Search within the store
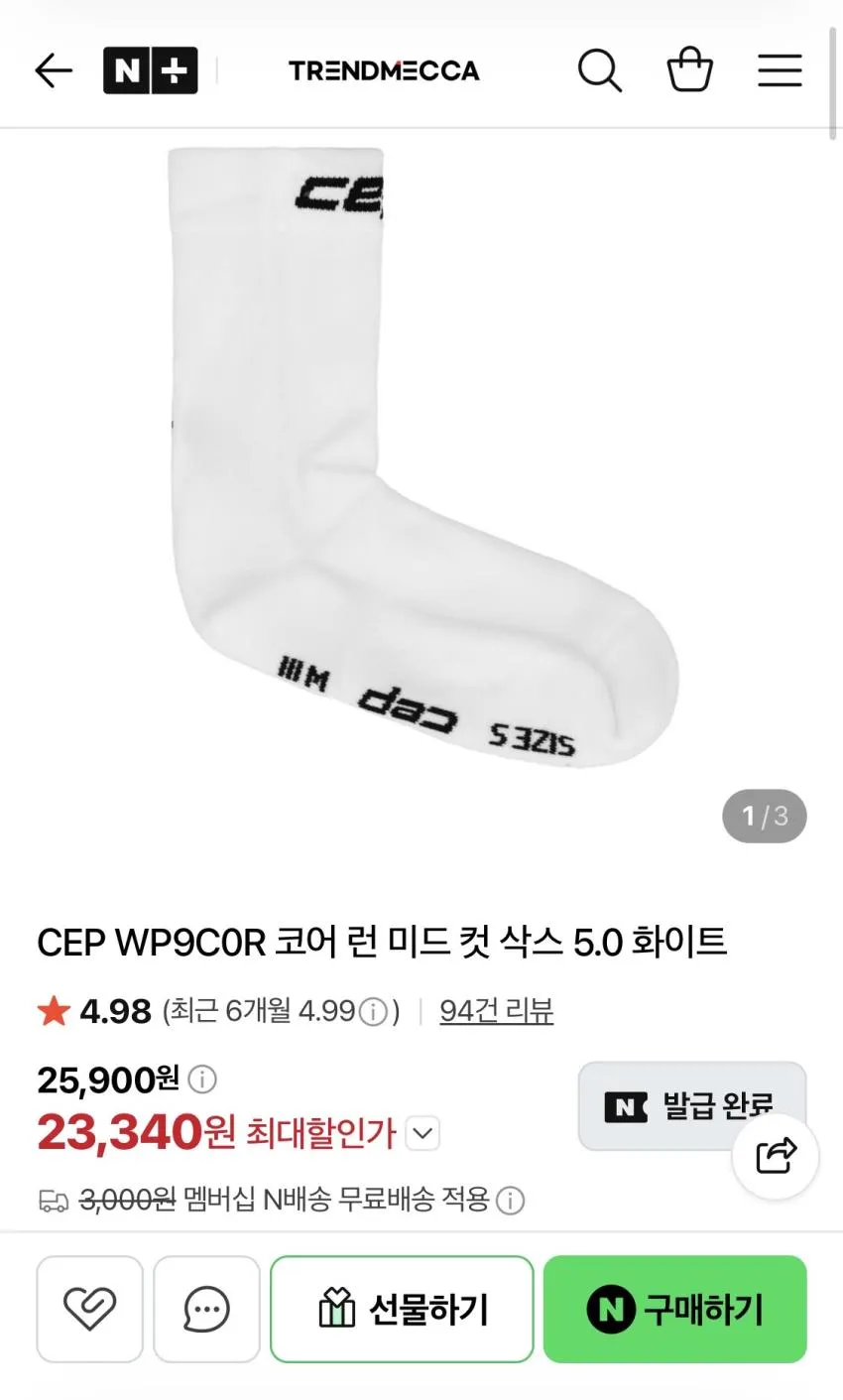The image size is (843, 1400). [x=600, y=70]
